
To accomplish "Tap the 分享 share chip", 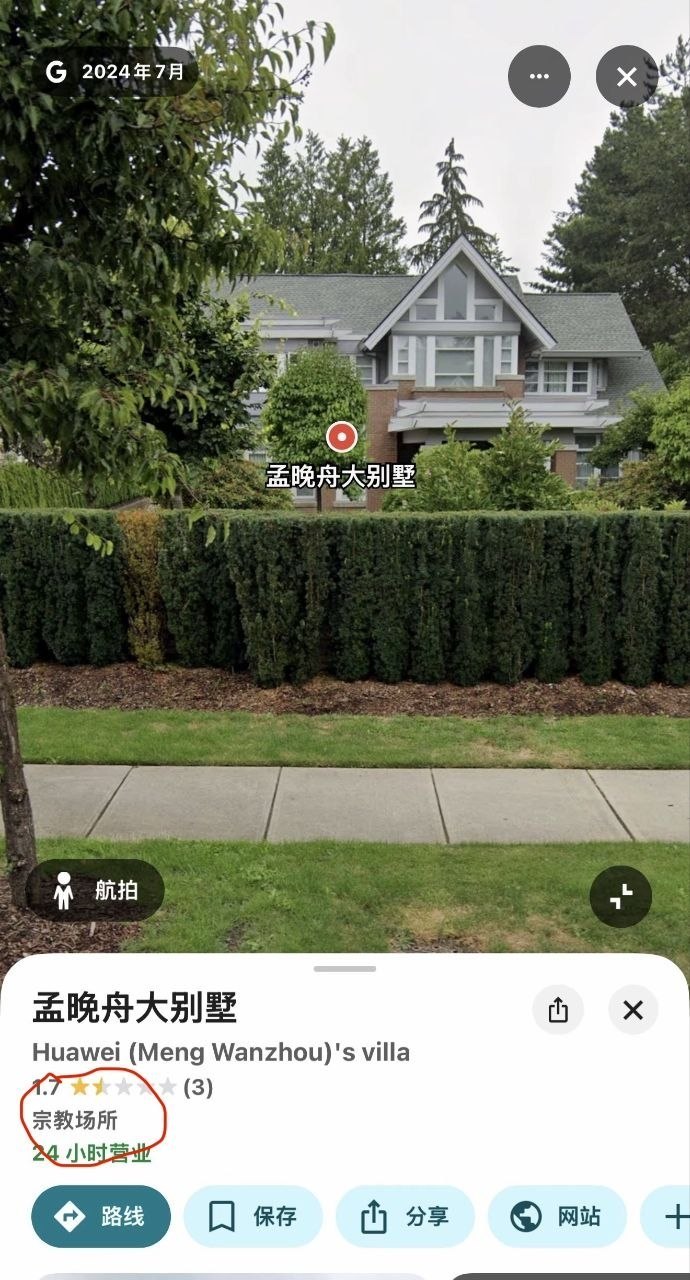I will pyautogui.click(x=405, y=1217).
